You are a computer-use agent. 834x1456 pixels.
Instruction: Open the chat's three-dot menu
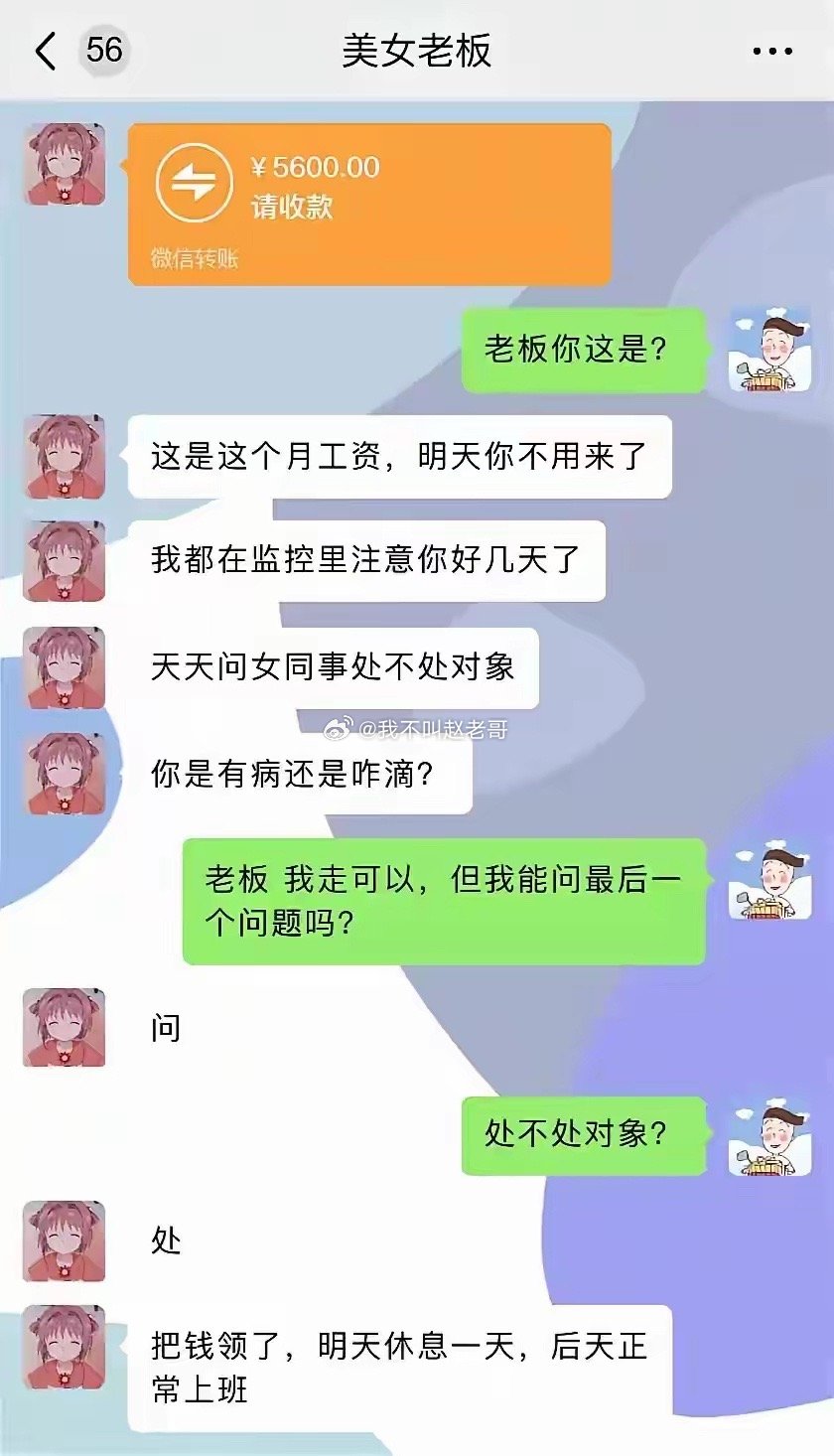tap(772, 52)
